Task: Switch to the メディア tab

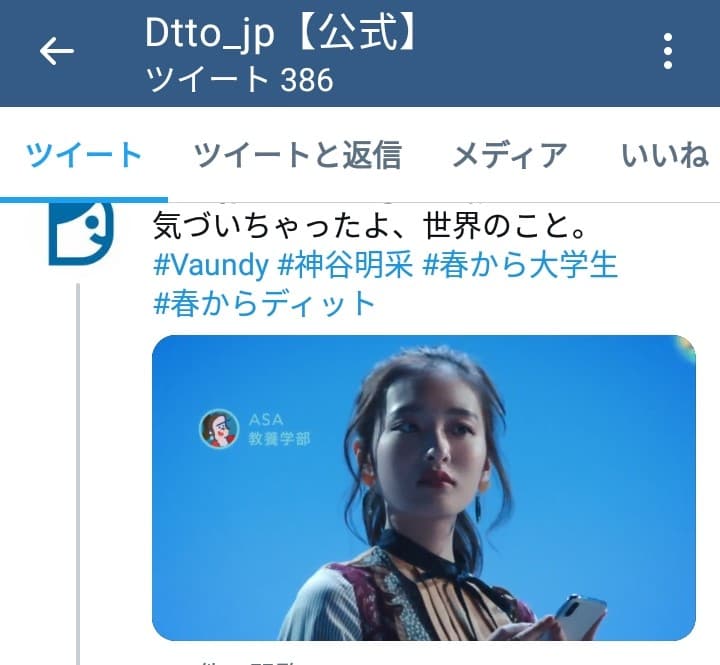Action: click(x=510, y=155)
